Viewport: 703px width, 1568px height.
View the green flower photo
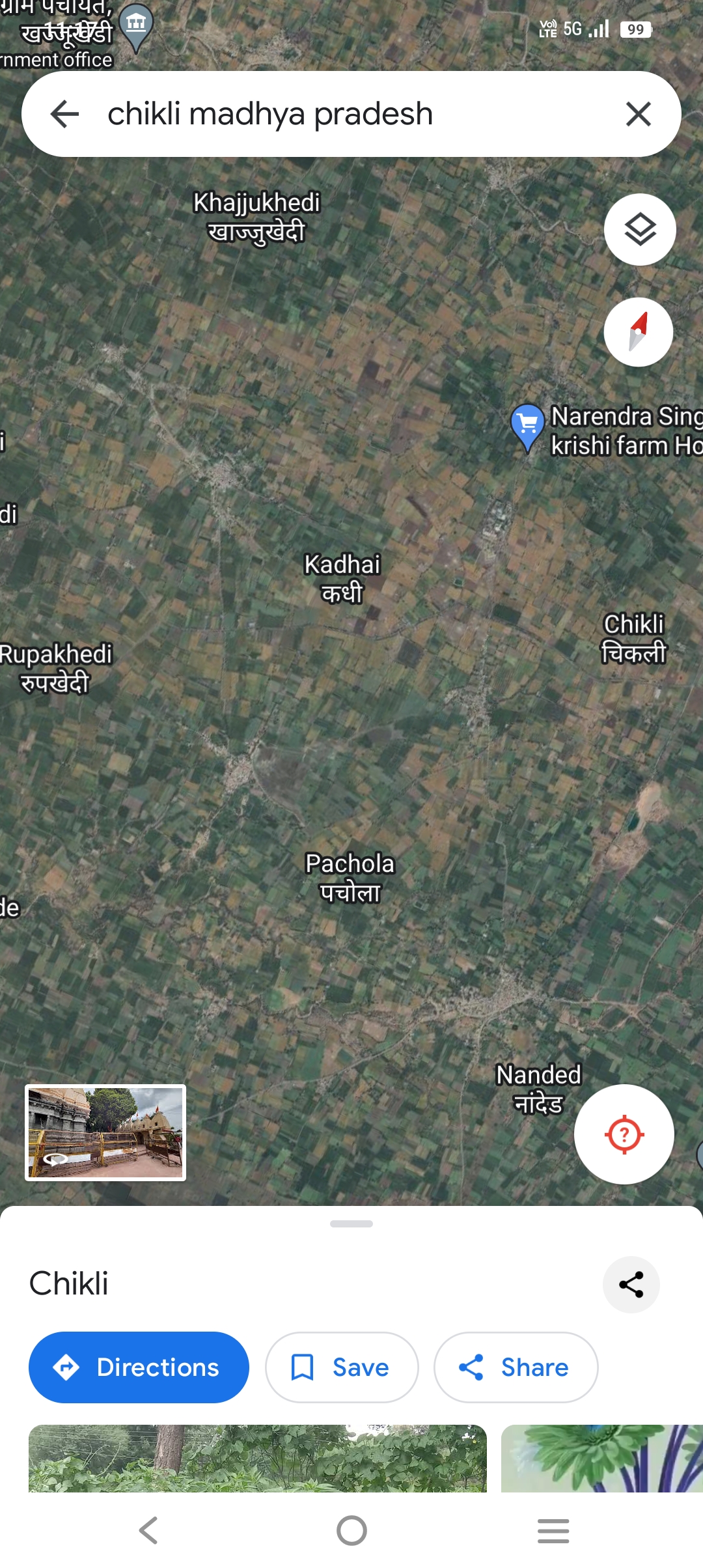click(x=602, y=1459)
